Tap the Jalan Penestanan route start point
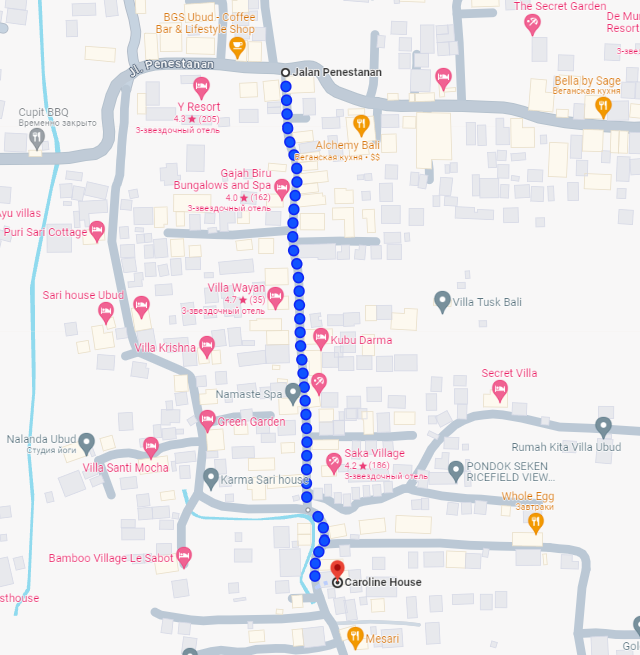The height and width of the screenshot is (655, 640). coord(285,72)
